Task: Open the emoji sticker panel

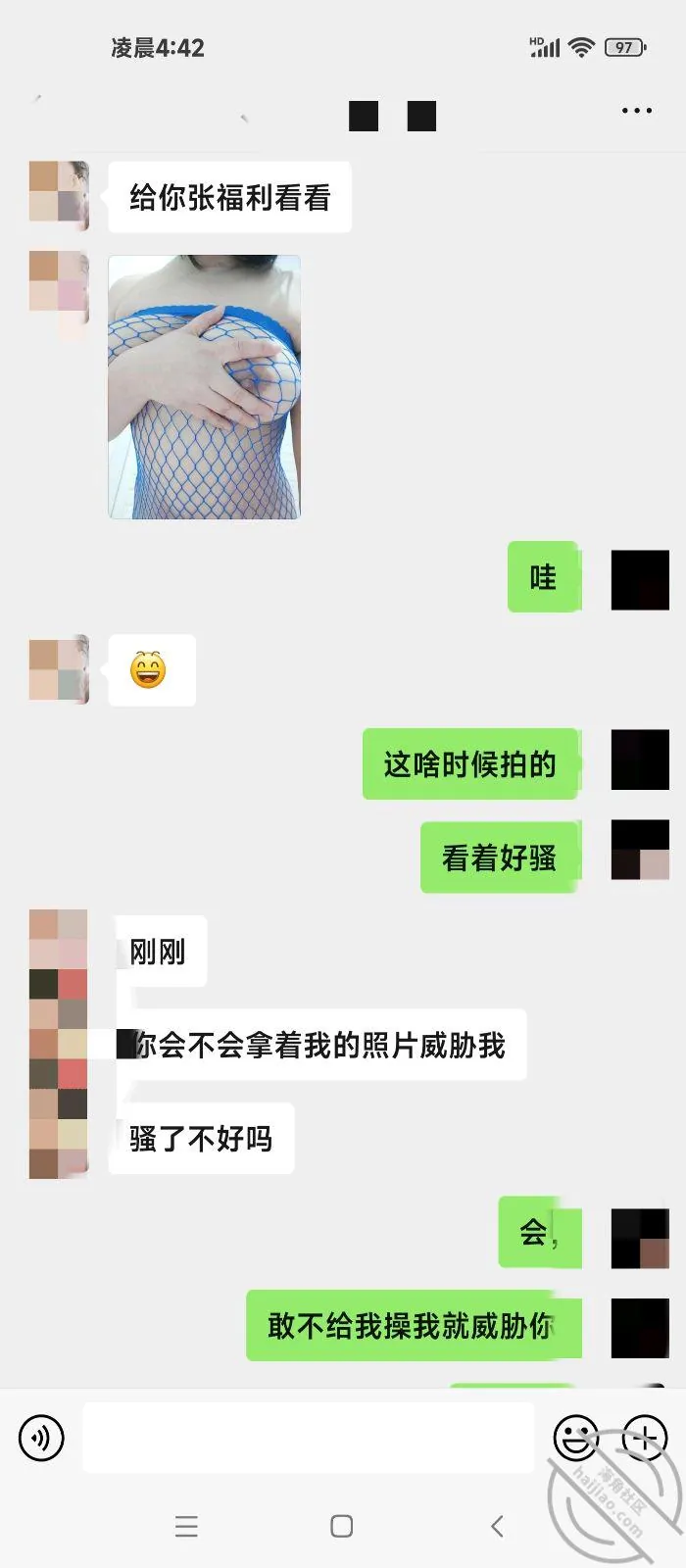Action: click(x=576, y=1438)
